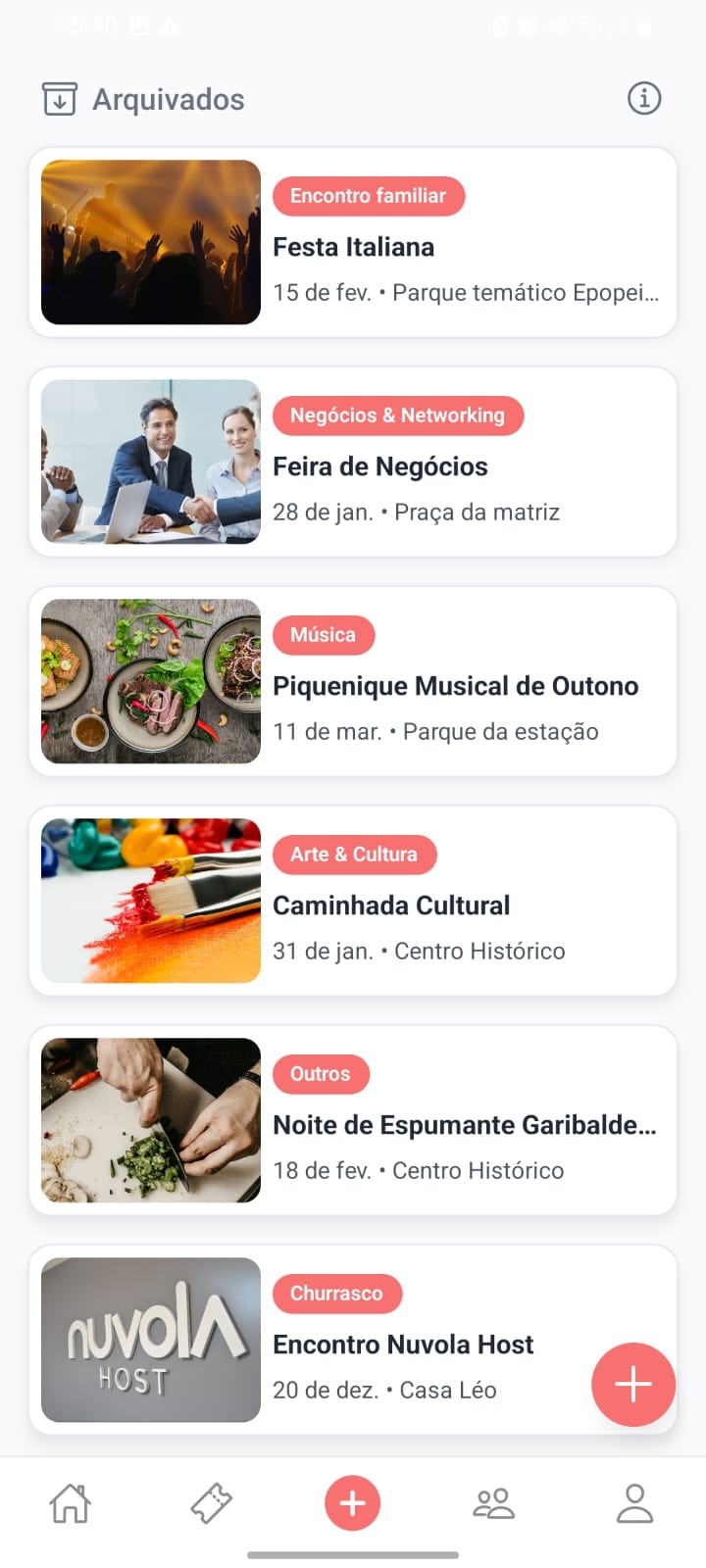The height and width of the screenshot is (1568, 706).
Task: Click the Arquivados archive box icon
Action: coord(59,98)
